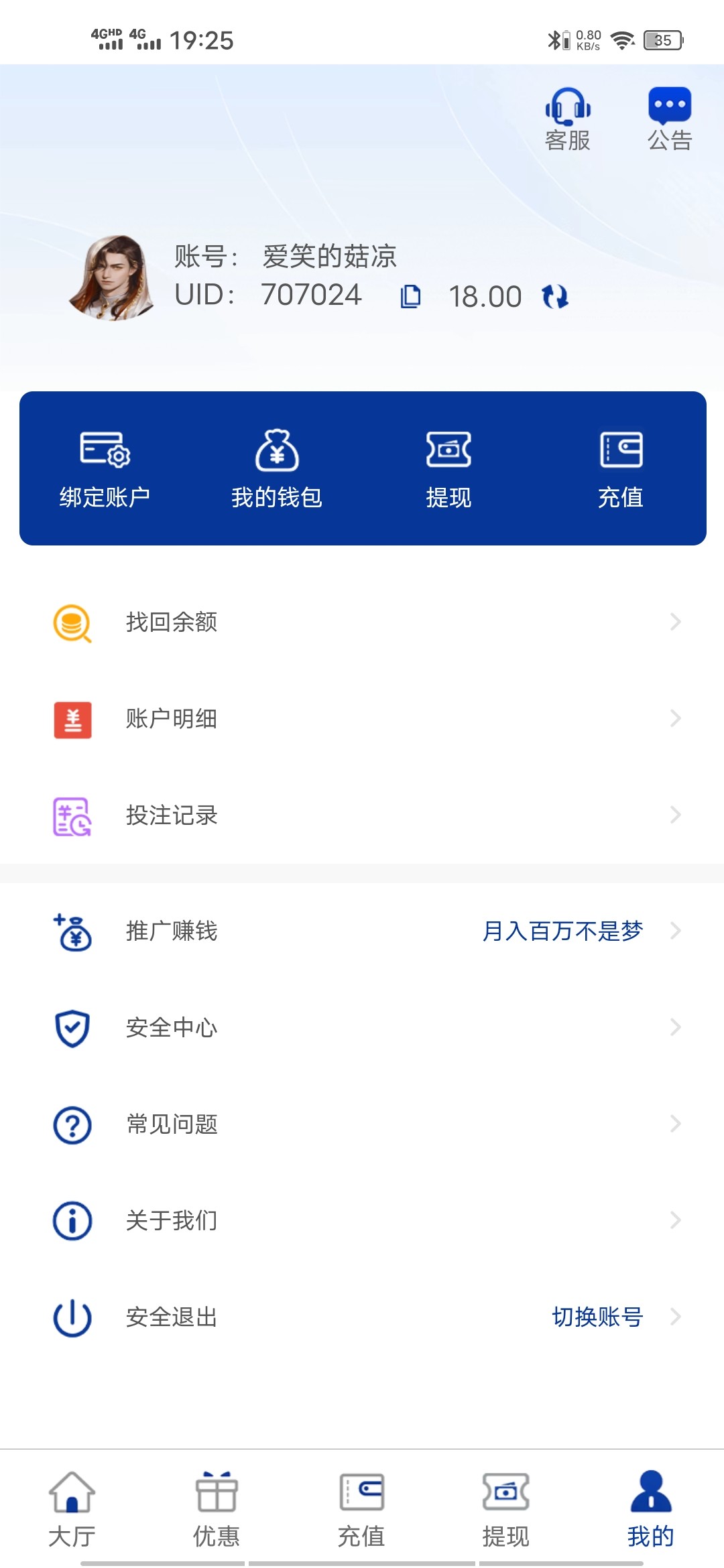Screen dimensions: 724x1568
Task: Open 关于我们 about page
Action: pyautogui.click(x=362, y=1220)
